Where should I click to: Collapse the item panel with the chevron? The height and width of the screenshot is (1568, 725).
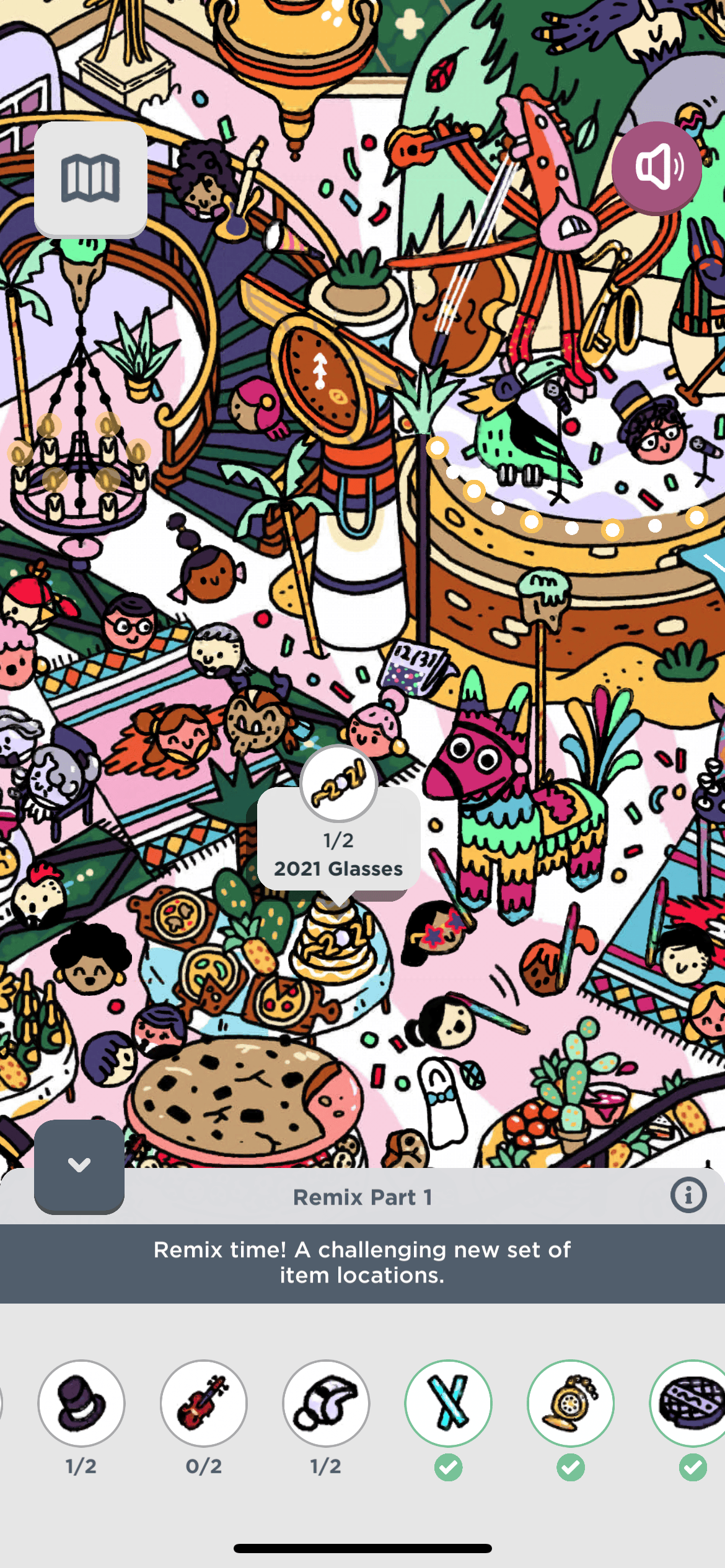[79, 1165]
